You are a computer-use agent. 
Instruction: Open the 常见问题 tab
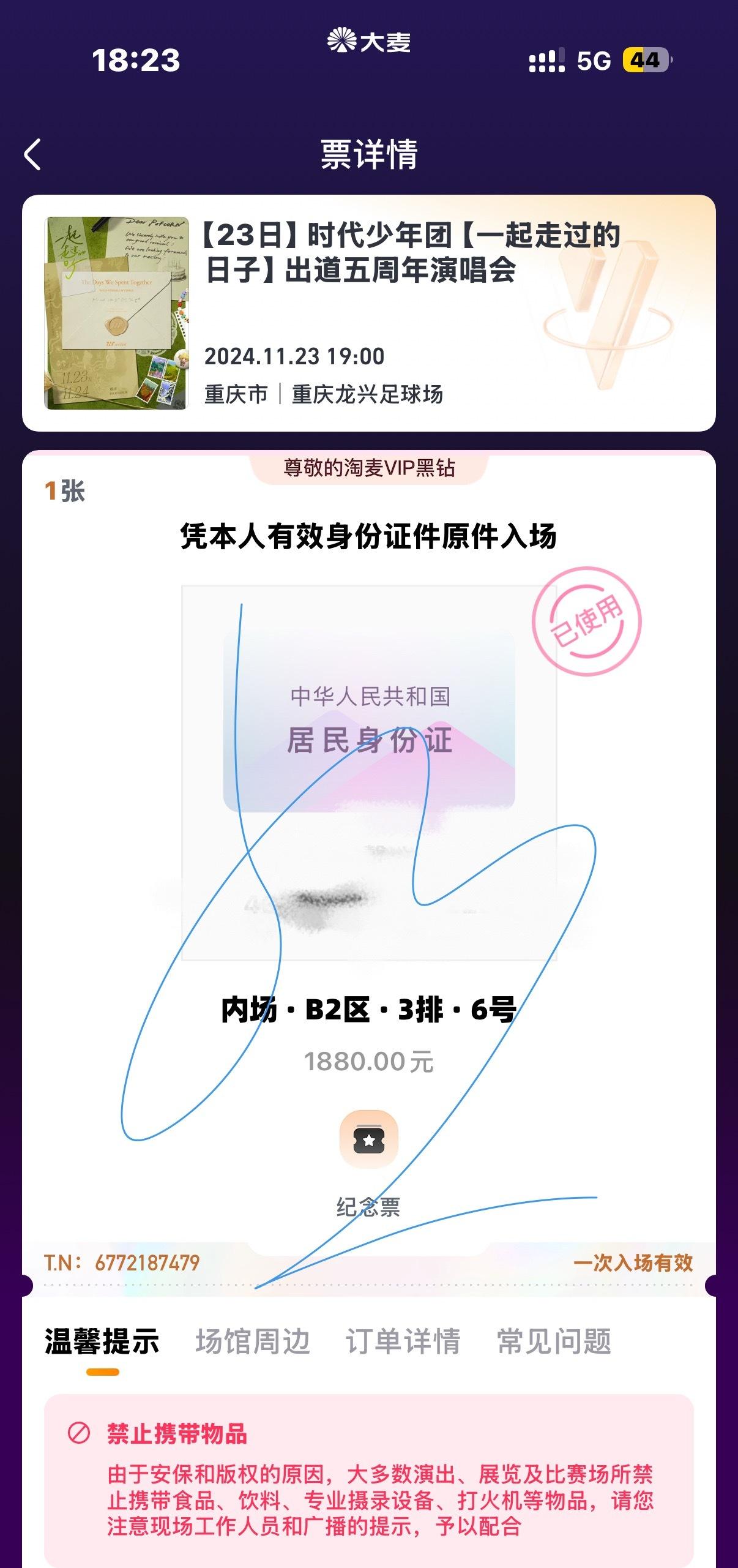(554, 1341)
